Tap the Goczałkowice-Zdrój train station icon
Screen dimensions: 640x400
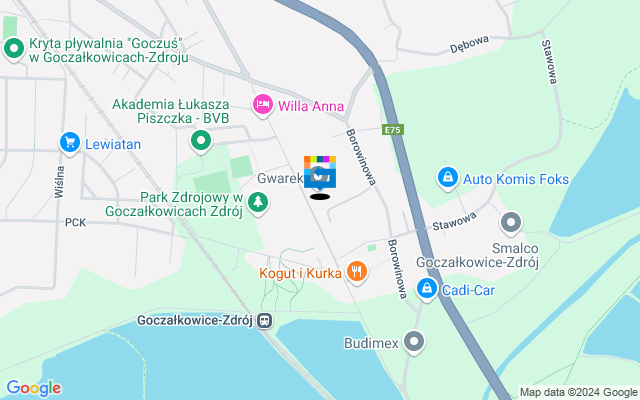[265, 321]
